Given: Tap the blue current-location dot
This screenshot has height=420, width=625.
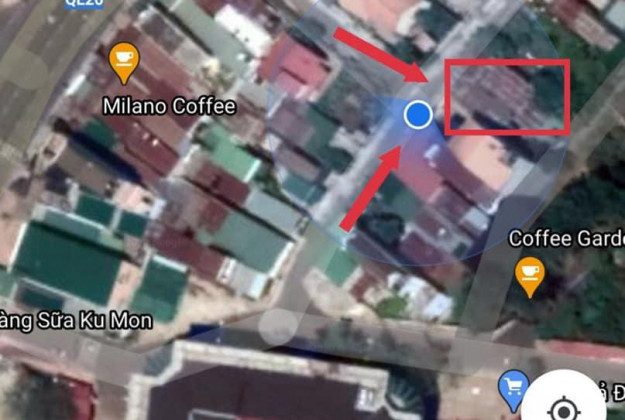Looking at the screenshot, I should [x=418, y=115].
